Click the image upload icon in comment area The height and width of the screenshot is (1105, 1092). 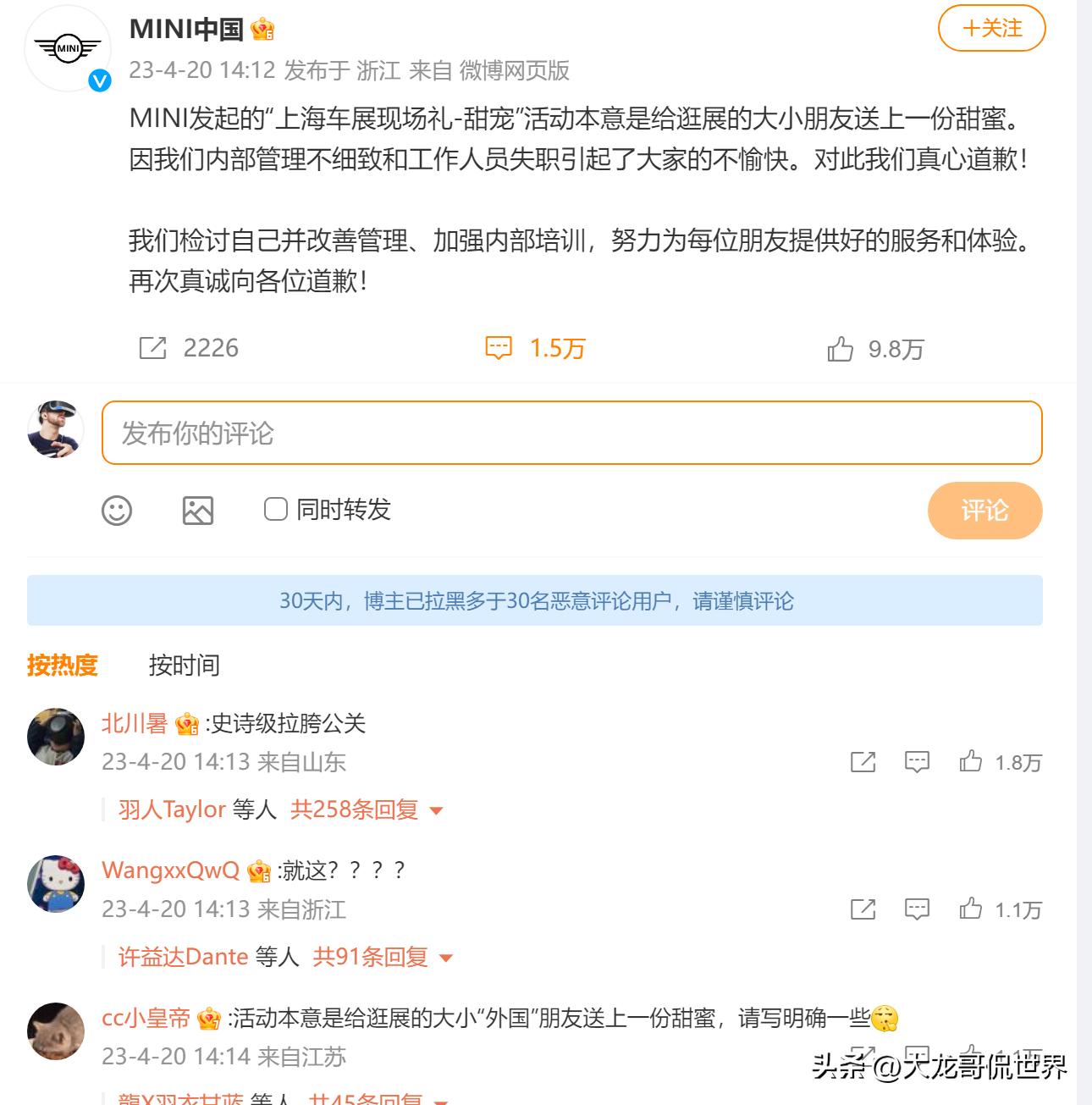click(198, 511)
